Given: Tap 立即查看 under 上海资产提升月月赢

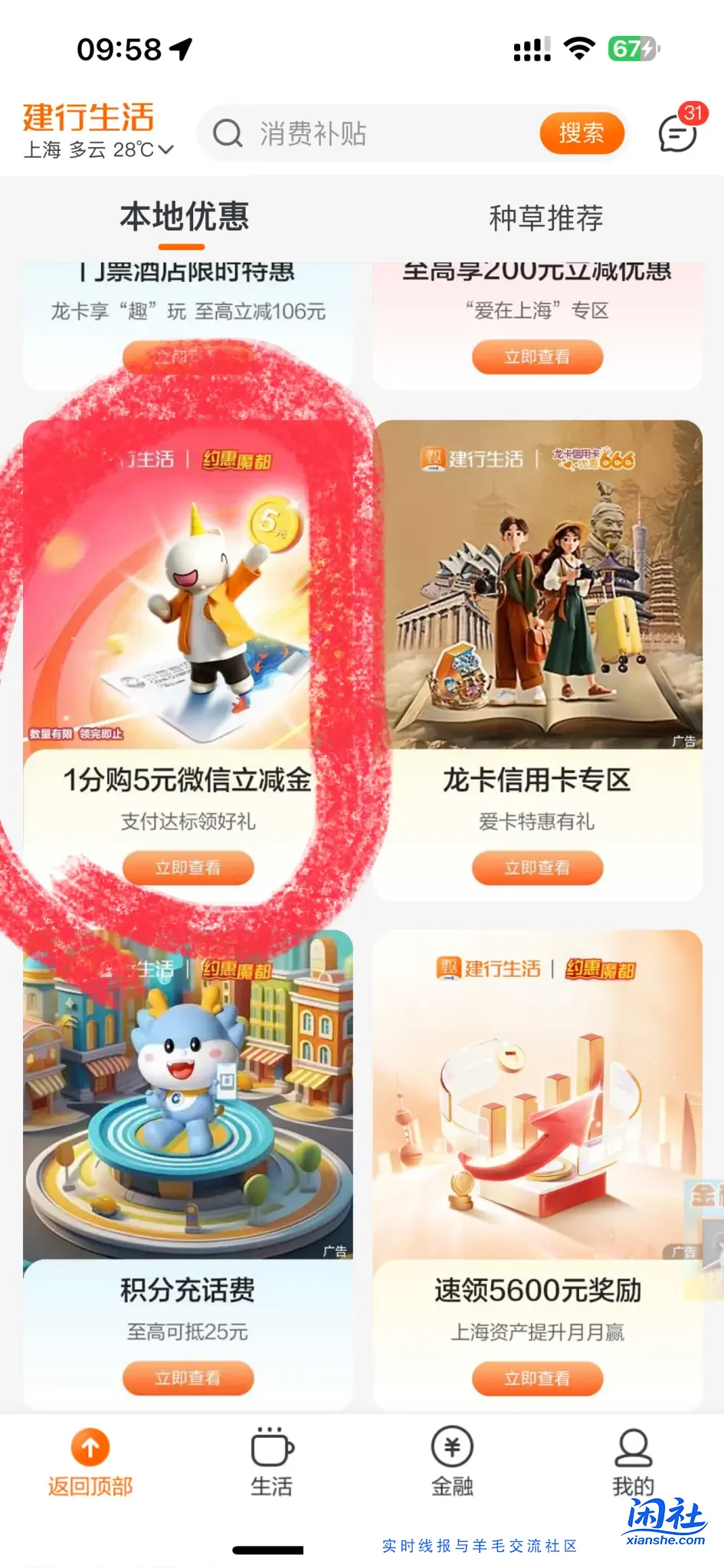Looking at the screenshot, I should (537, 1377).
